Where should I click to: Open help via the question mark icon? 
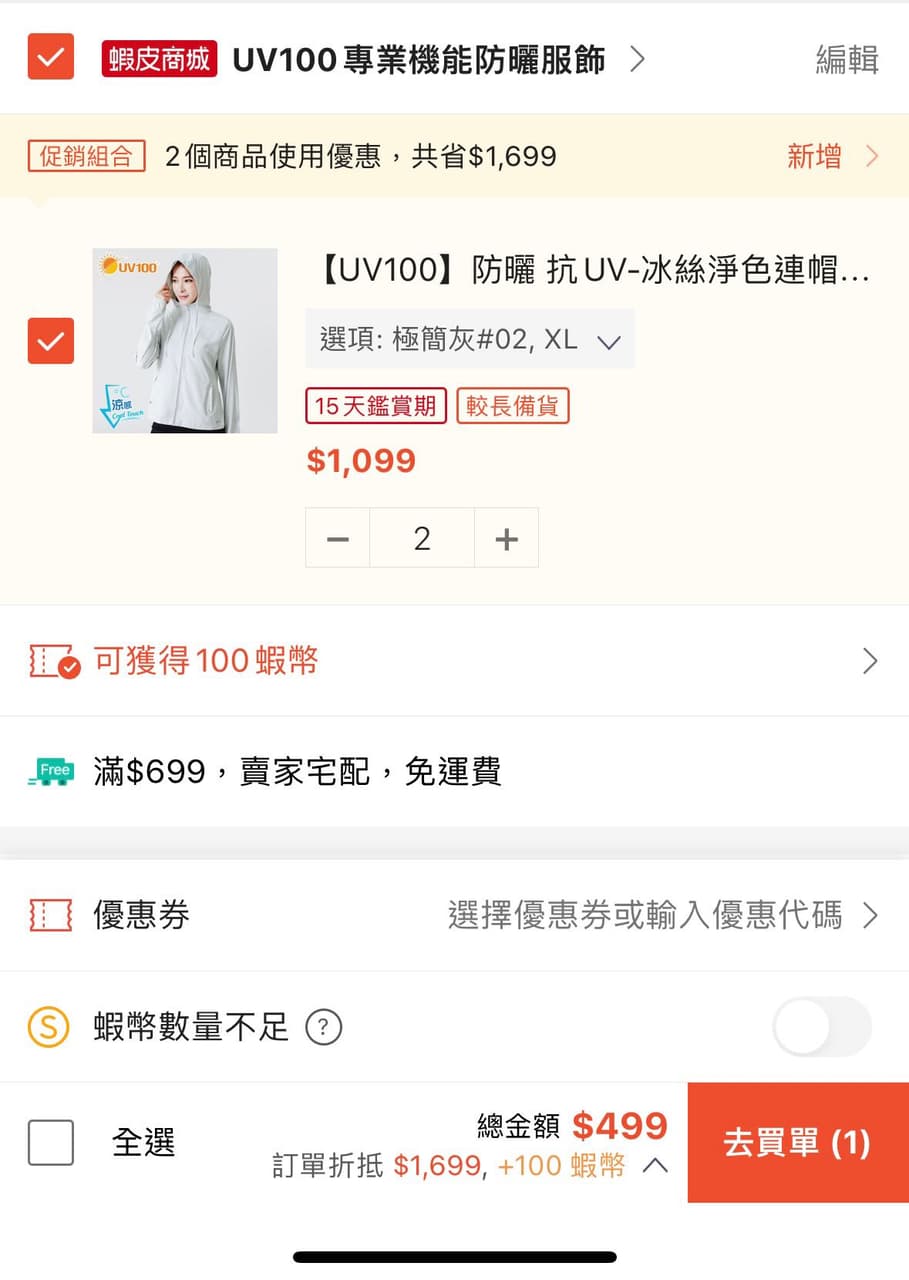pos(323,1027)
